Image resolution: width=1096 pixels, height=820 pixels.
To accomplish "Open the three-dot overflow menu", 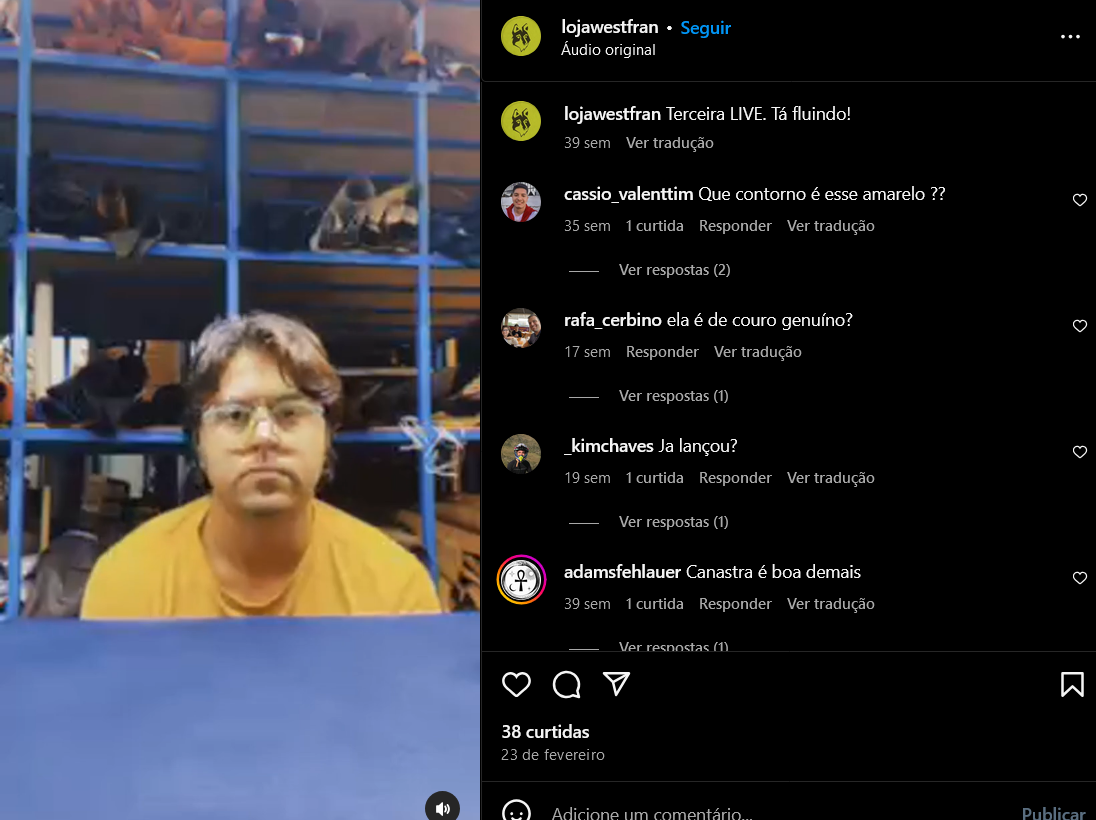I will tap(1070, 37).
